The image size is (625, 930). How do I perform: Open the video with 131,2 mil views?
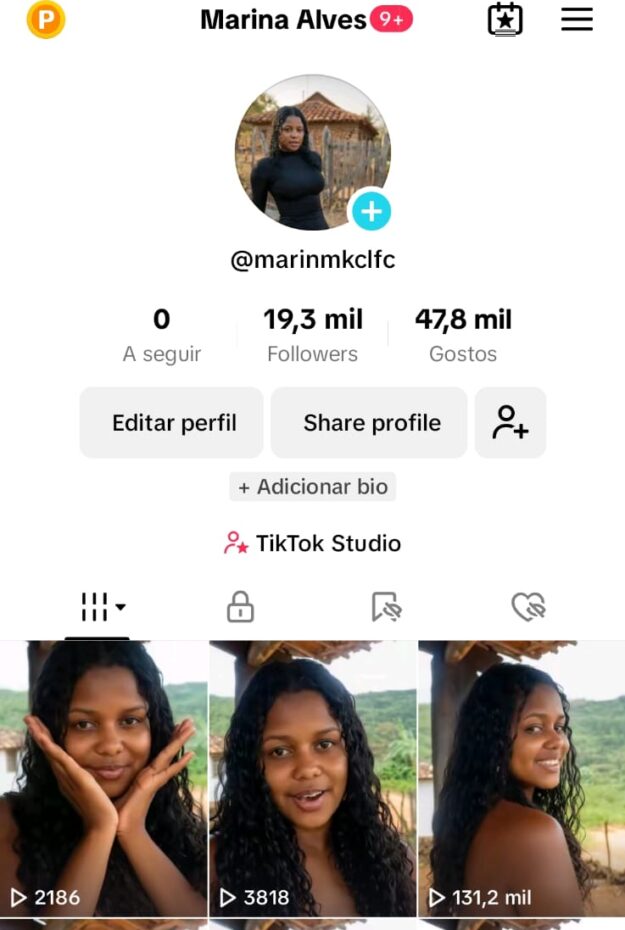521,778
